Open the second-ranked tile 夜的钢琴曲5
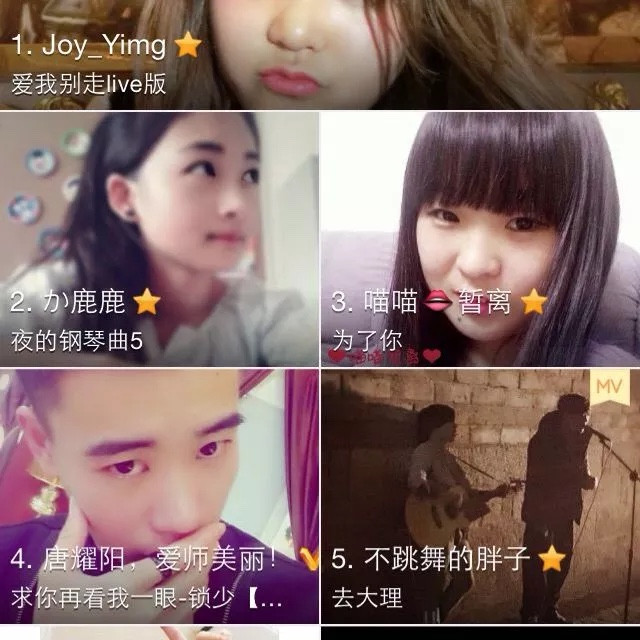The width and height of the screenshot is (640, 640). click(158, 240)
